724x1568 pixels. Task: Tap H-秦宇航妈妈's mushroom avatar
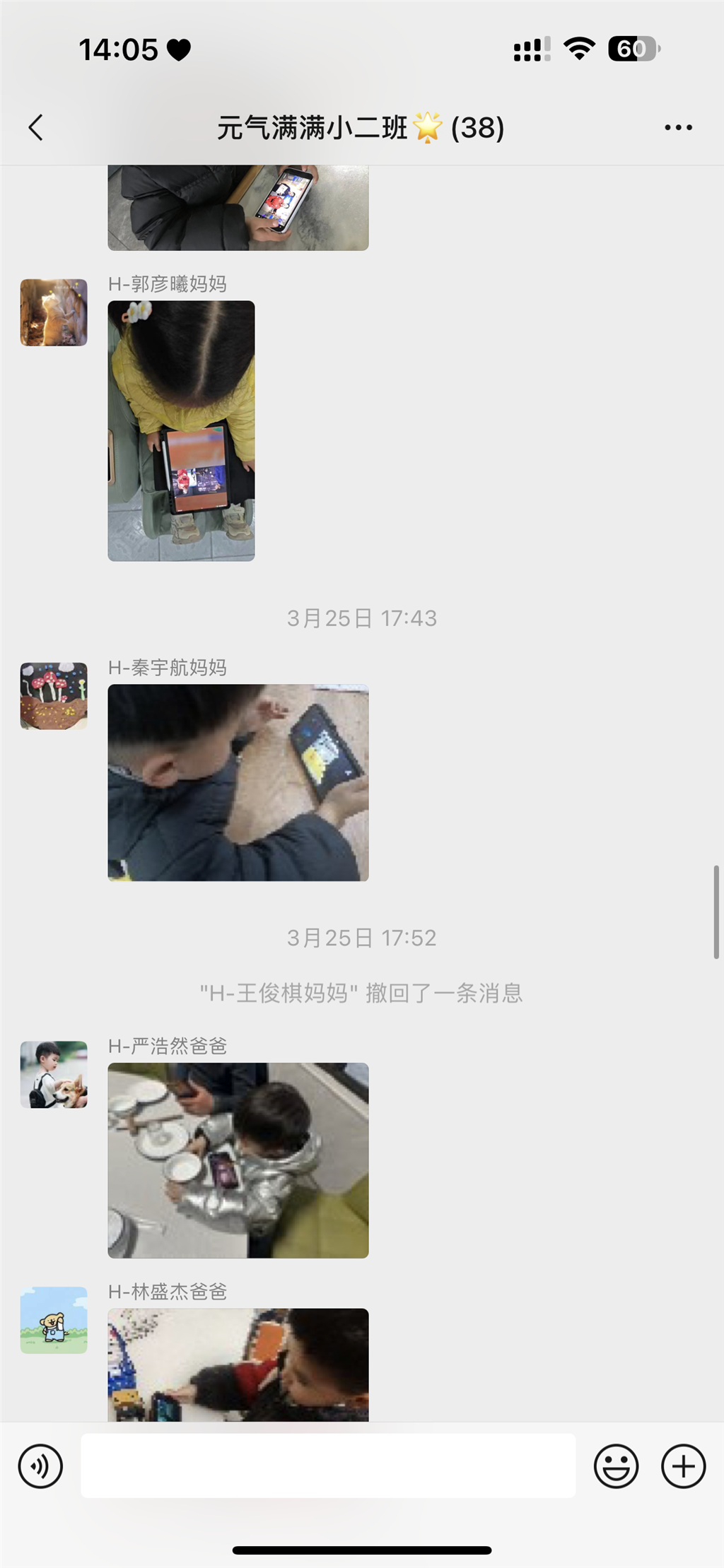pyautogui.click(x=54, y=696)
